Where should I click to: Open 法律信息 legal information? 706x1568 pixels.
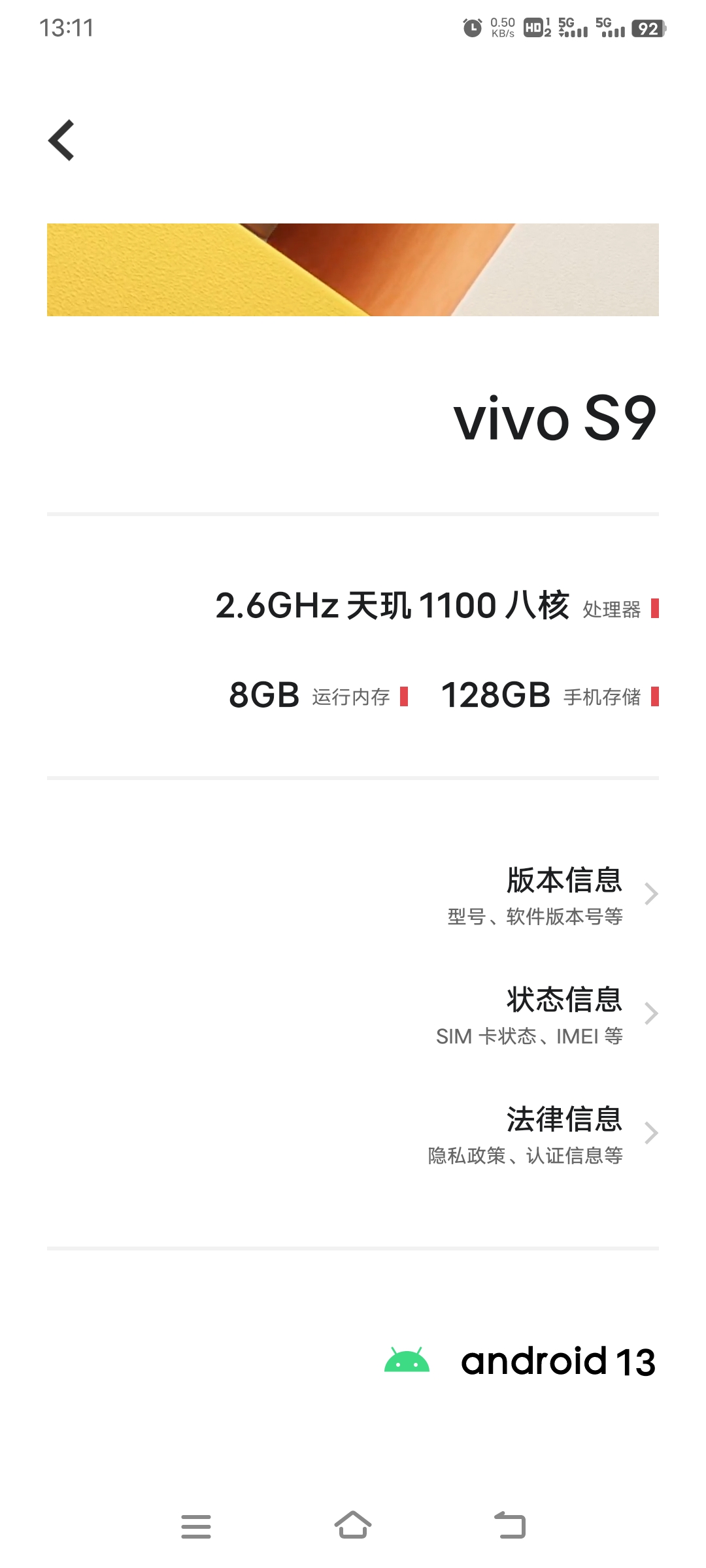(x=353, y=1133)
